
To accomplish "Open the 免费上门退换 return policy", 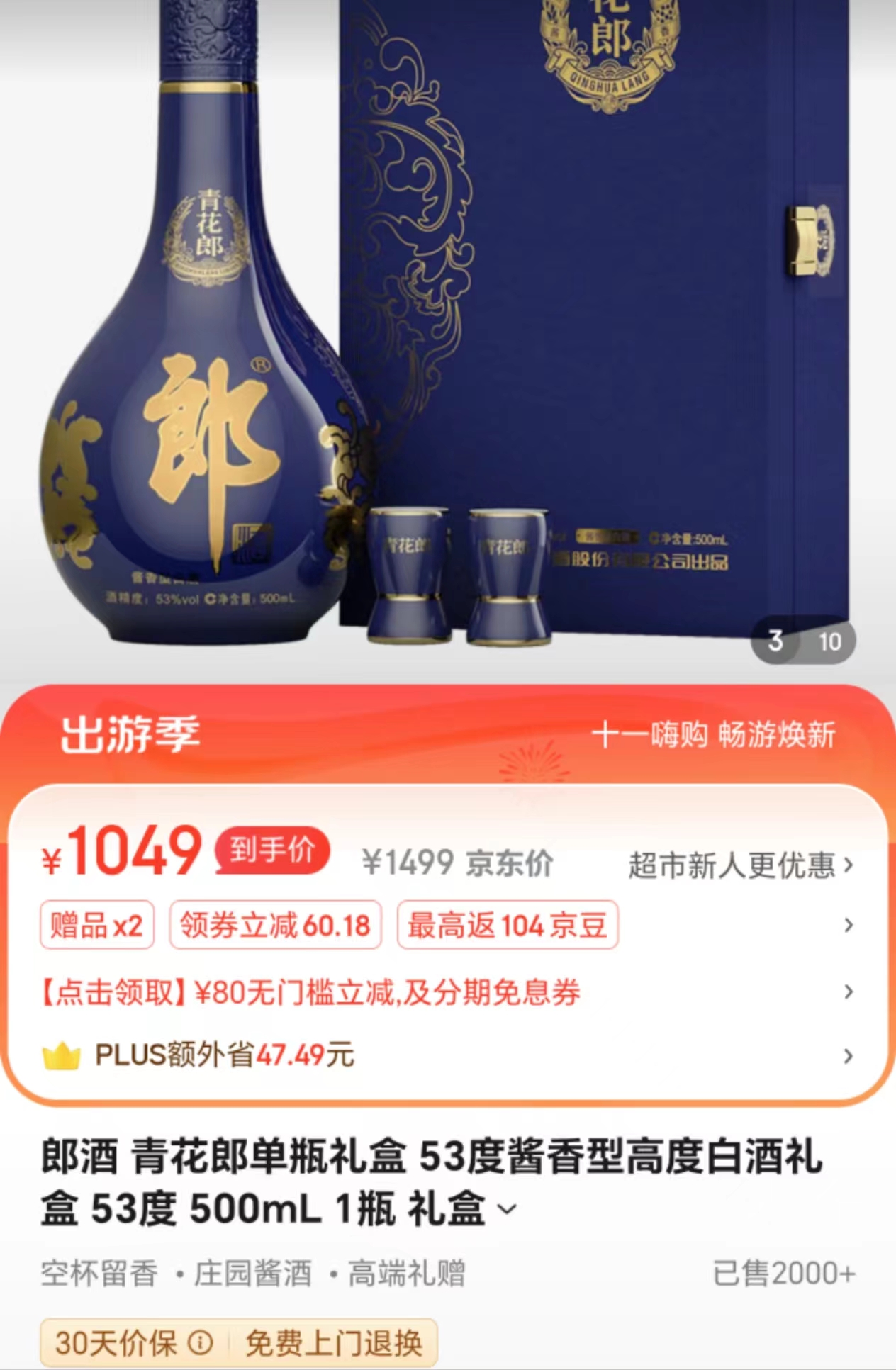I will pos(333,1342).
